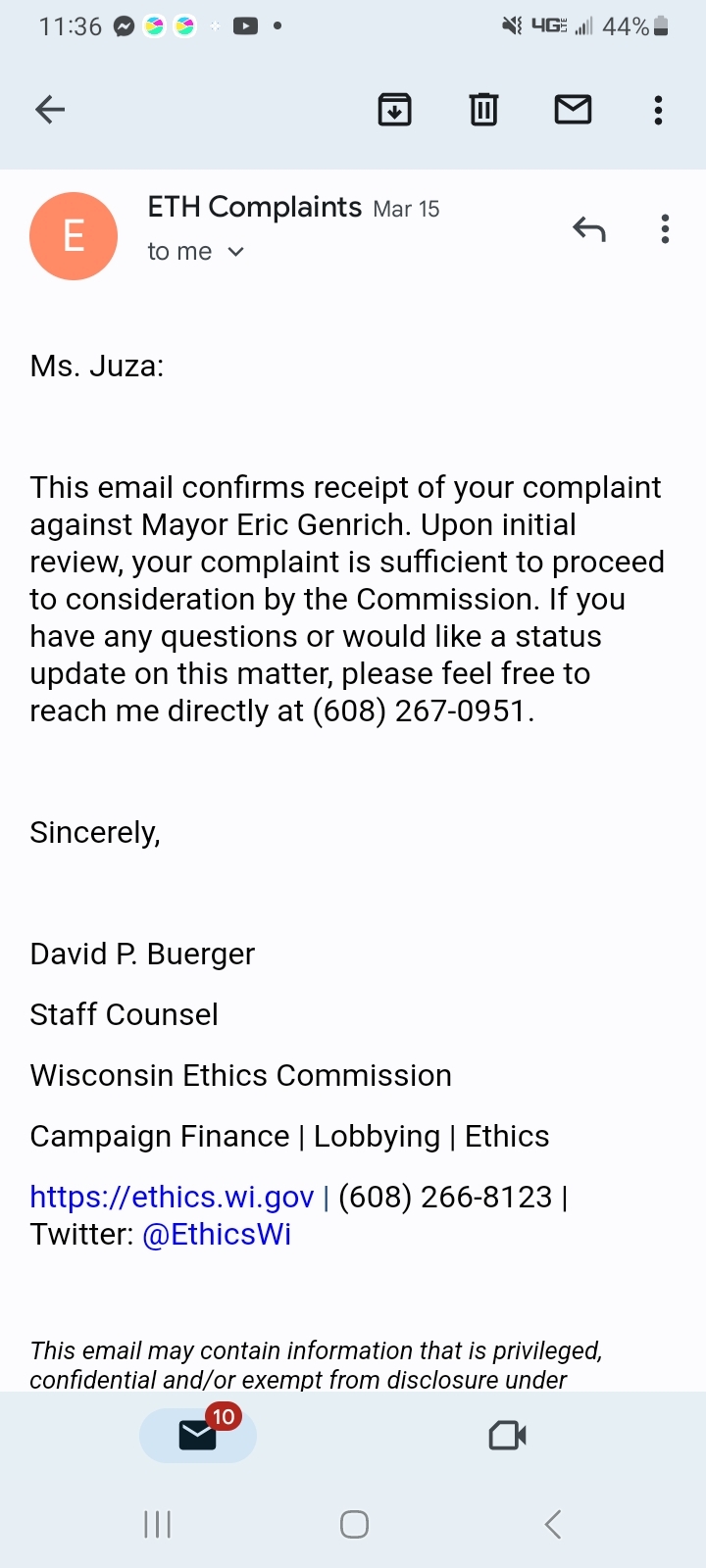This screenshot has width=706, height=1568.
Task: Expand the 'to me' recipient details
Action: (x=195, y=252)
